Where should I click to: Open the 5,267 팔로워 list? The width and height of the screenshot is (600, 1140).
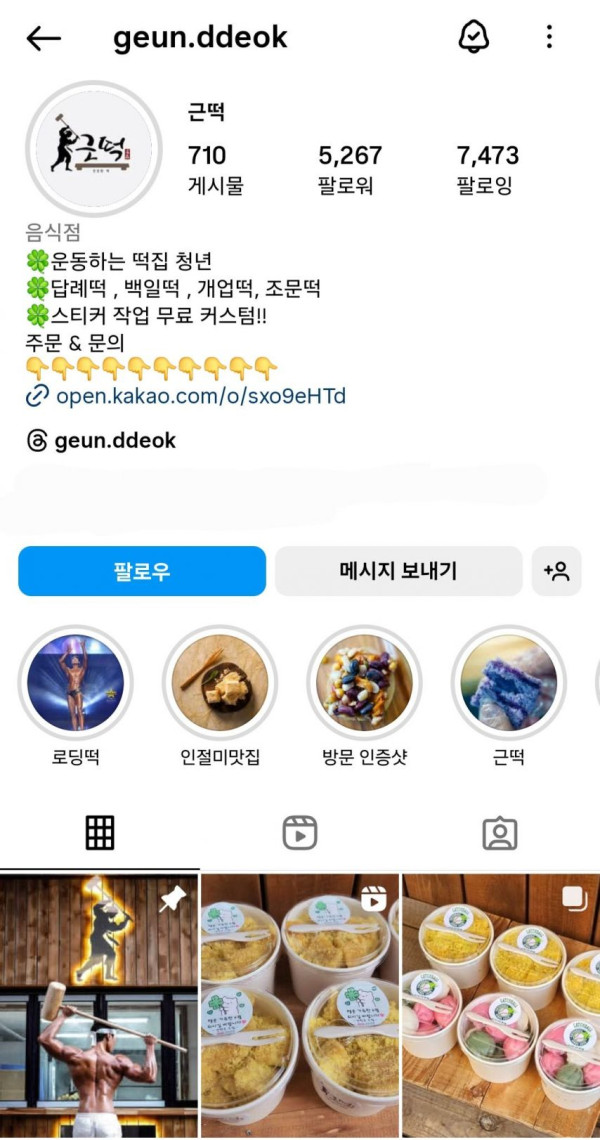tap(350, 169)
